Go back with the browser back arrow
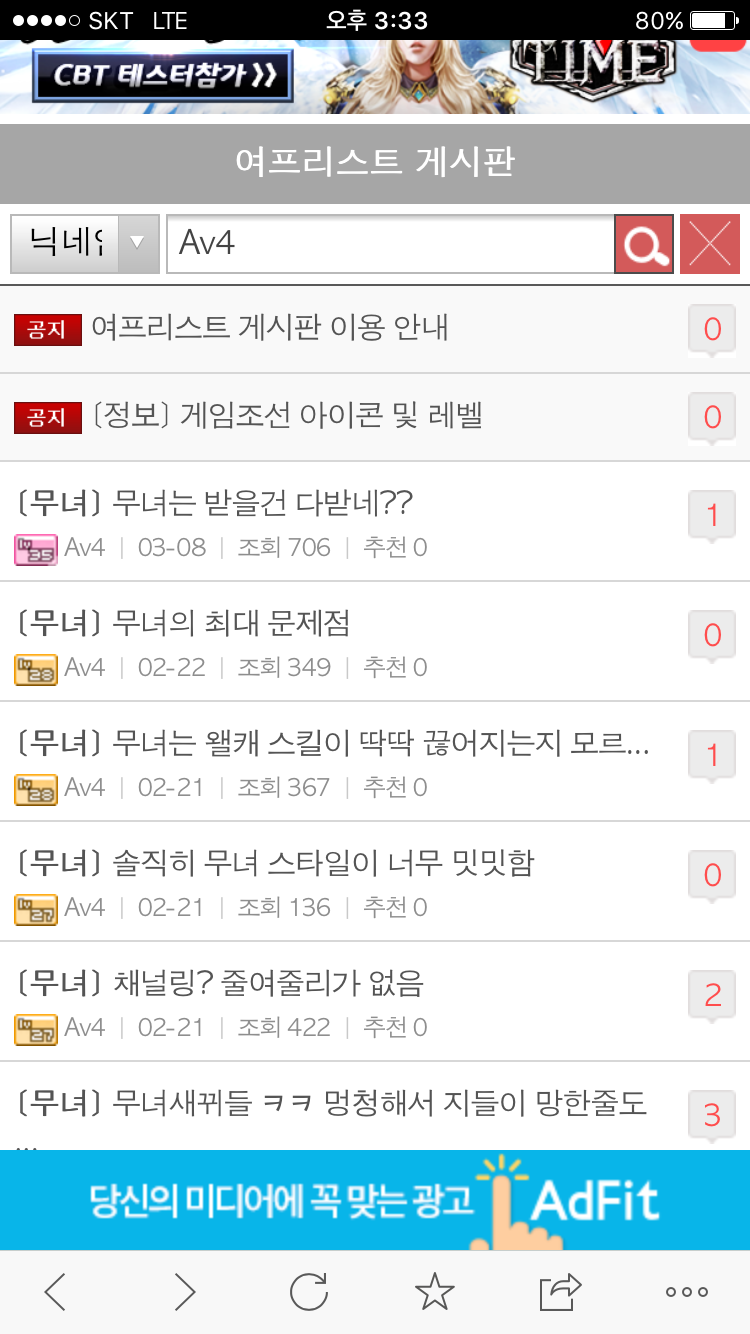This screenshot has height=1334, width=750. pos(56,1292)
